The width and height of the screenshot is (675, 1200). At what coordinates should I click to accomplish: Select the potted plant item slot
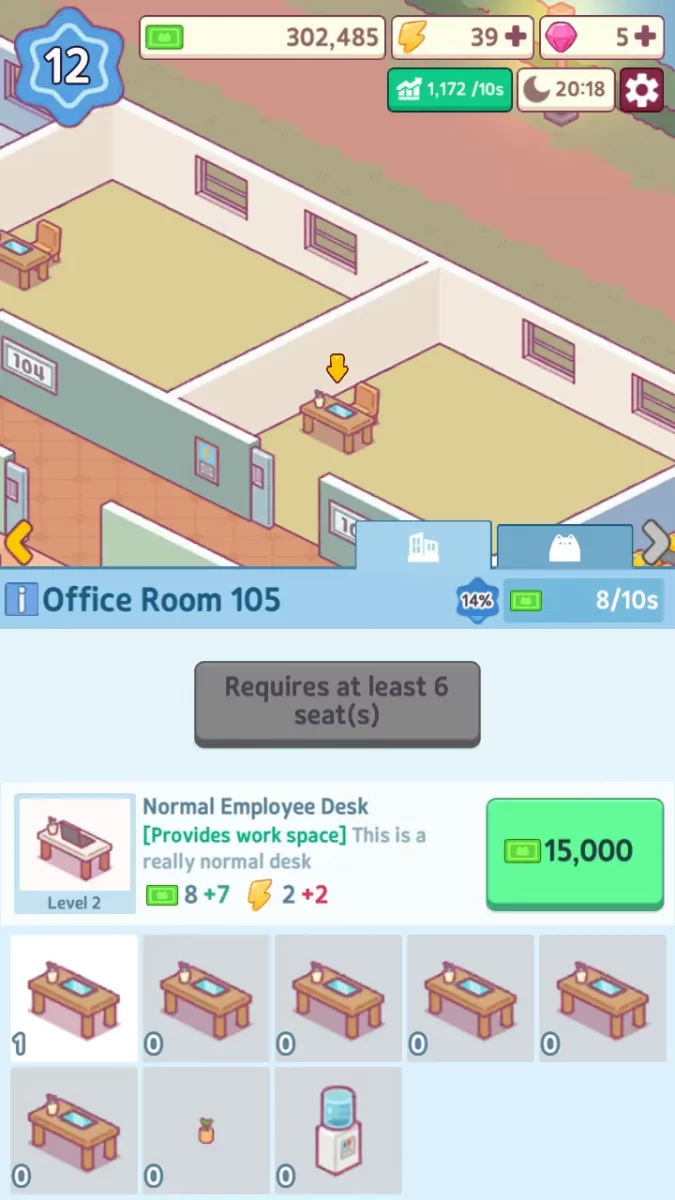[206, 1130]
